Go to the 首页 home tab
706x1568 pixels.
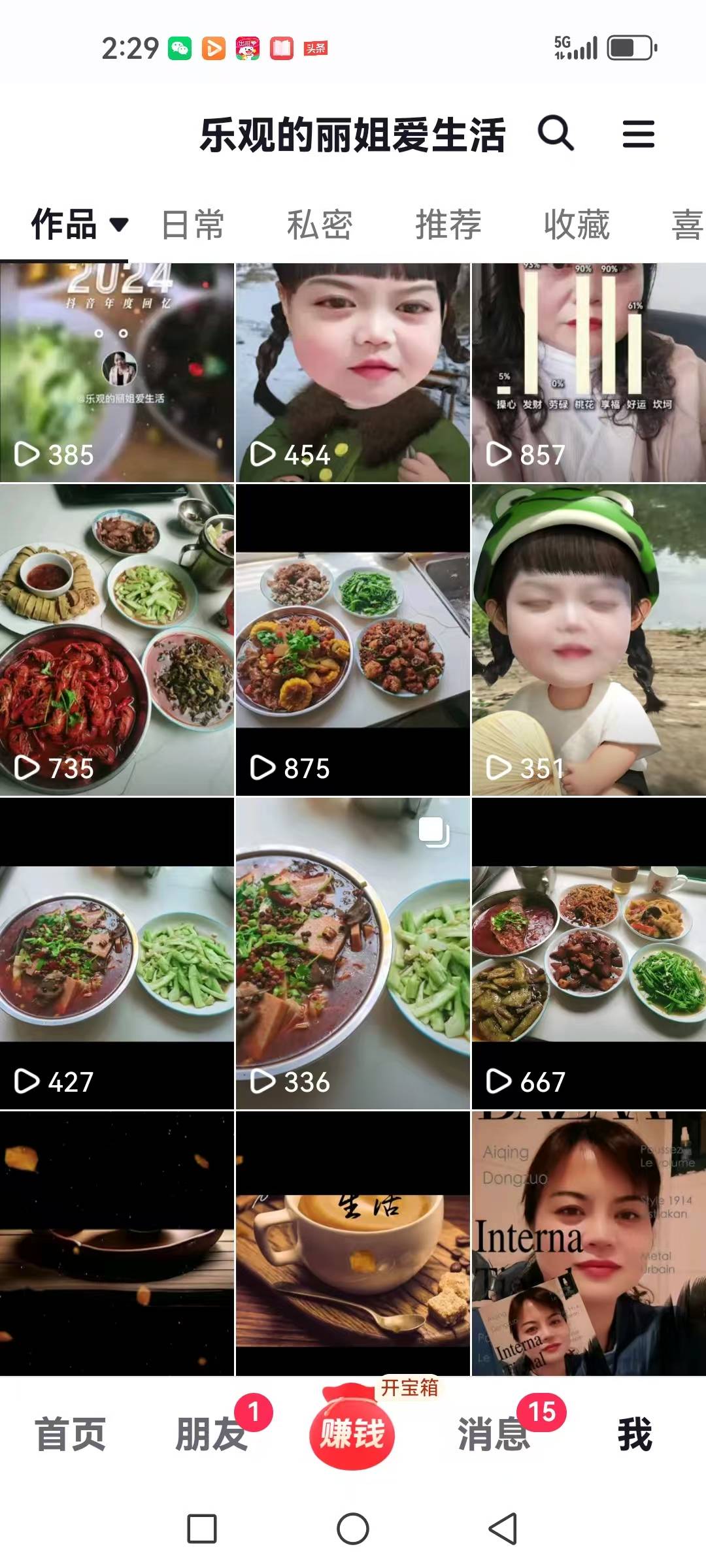pos(70,1433)
